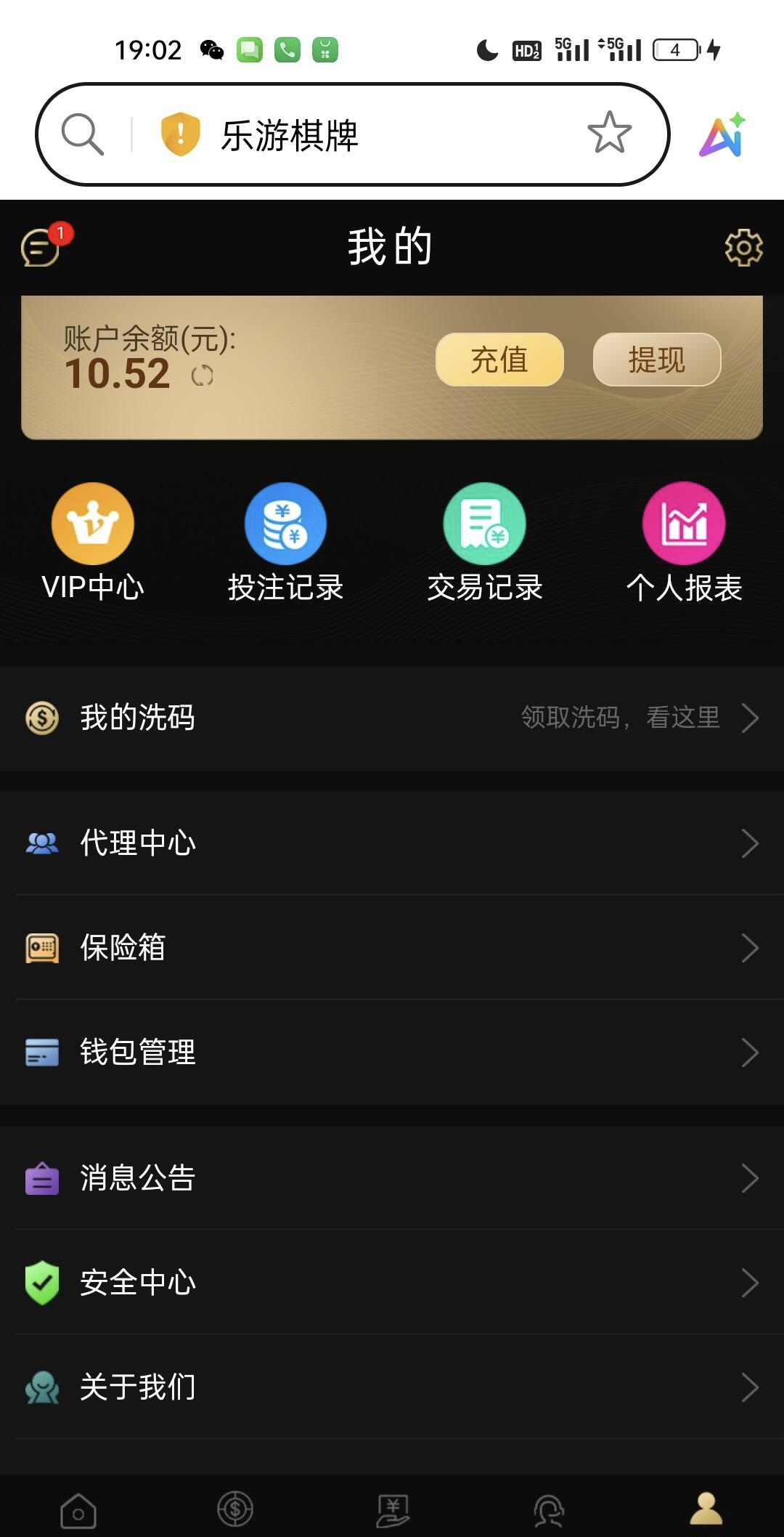Screen dimensions: 784x1537
Task: Bookmark this page with the star
Action: (x=609, y=133)
